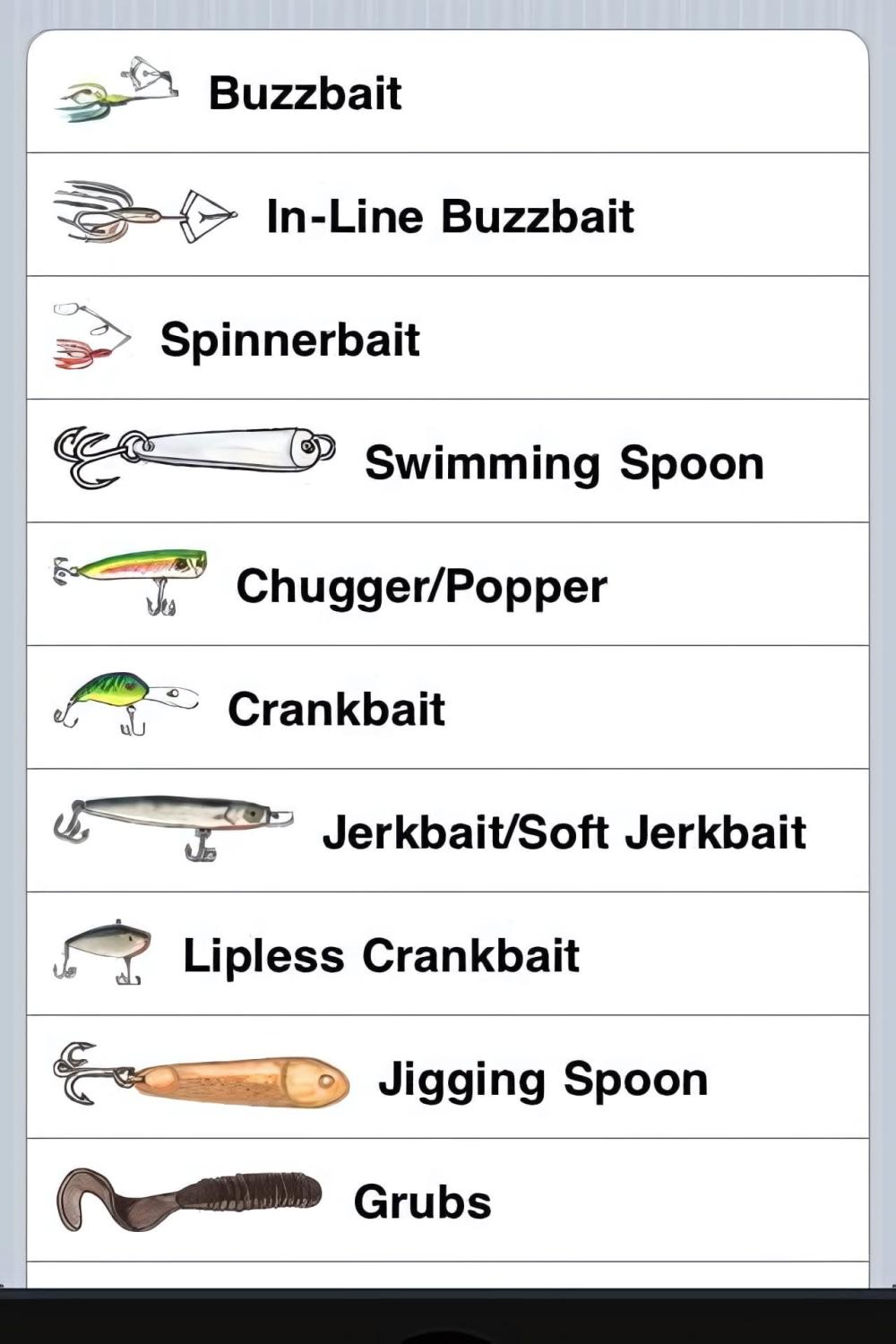Tap the Crankbait row
Image resolution: width=896 pixels, height=1344 pixels.
336,709
